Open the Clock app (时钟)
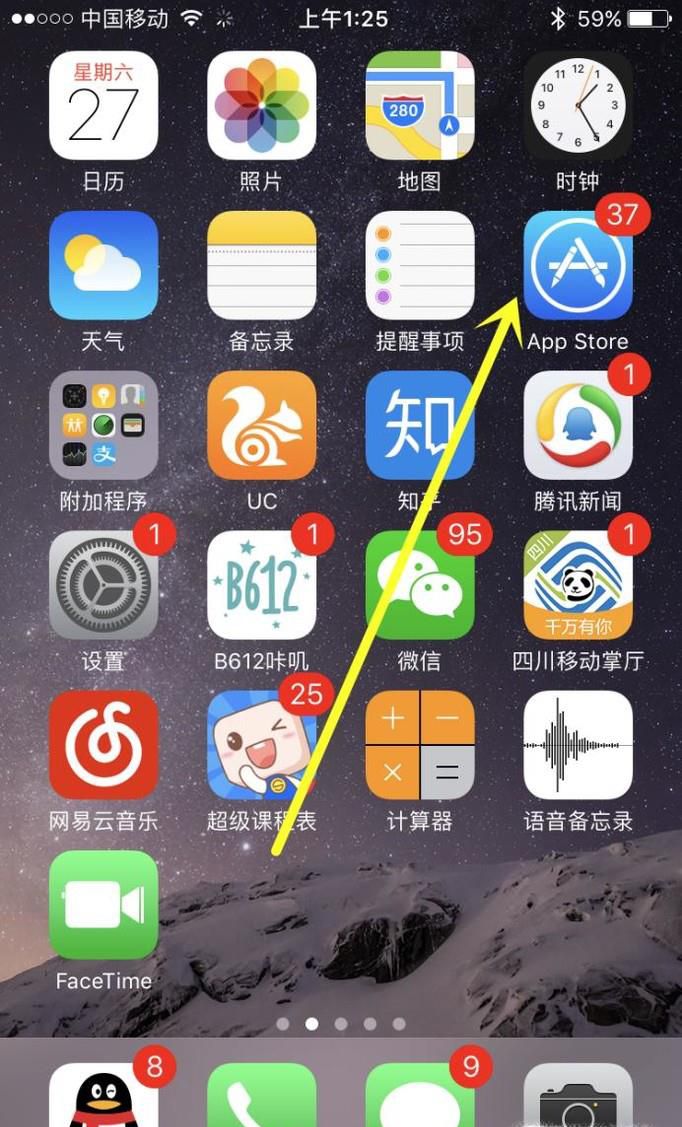The image size is (682, 1127). tap(578, 106)
